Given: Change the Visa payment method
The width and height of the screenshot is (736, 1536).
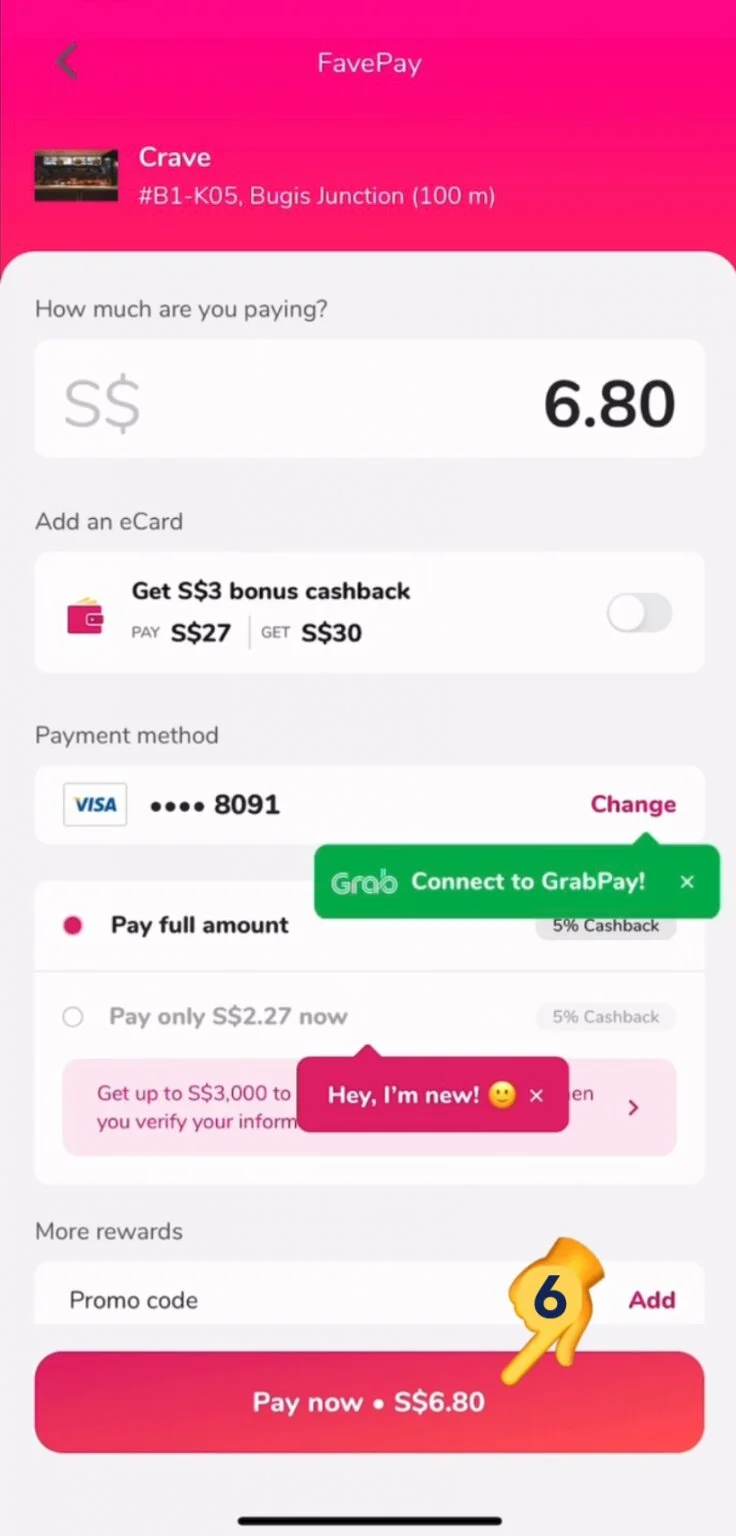Looking at the screenshot, I should pos(632,804).
